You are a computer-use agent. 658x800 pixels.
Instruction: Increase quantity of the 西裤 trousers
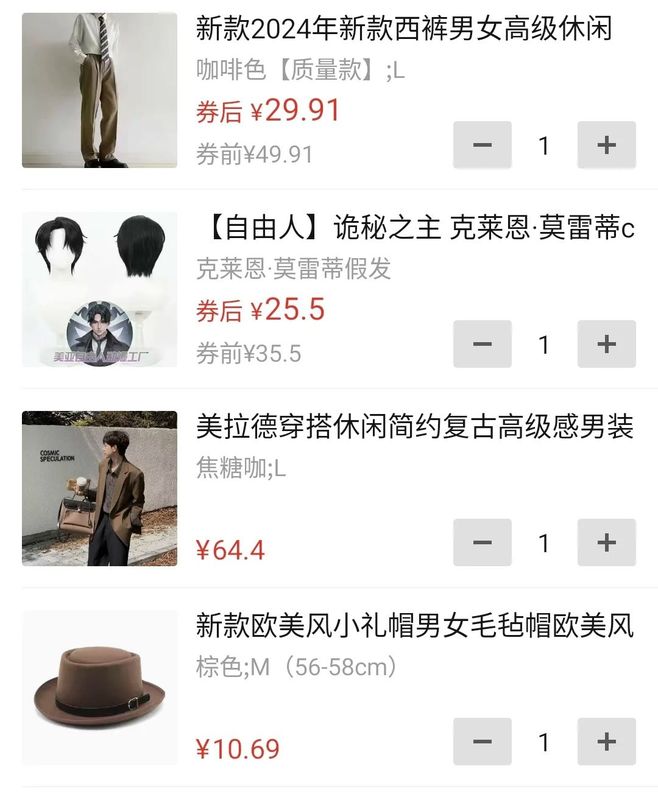click(x=606, y=145)
